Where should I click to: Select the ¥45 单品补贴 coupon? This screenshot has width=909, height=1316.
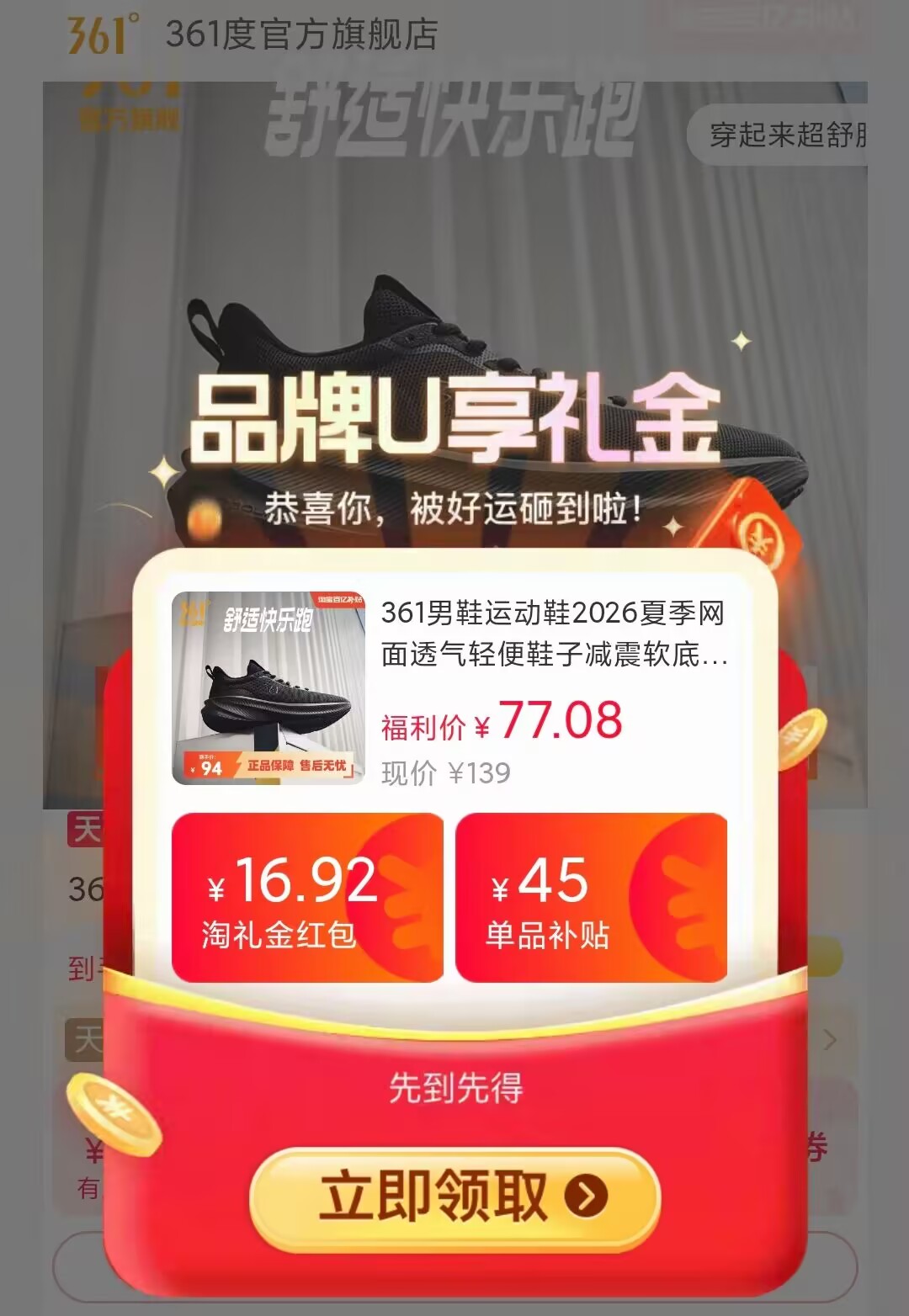pyautogui.click(x=591, y=898)
